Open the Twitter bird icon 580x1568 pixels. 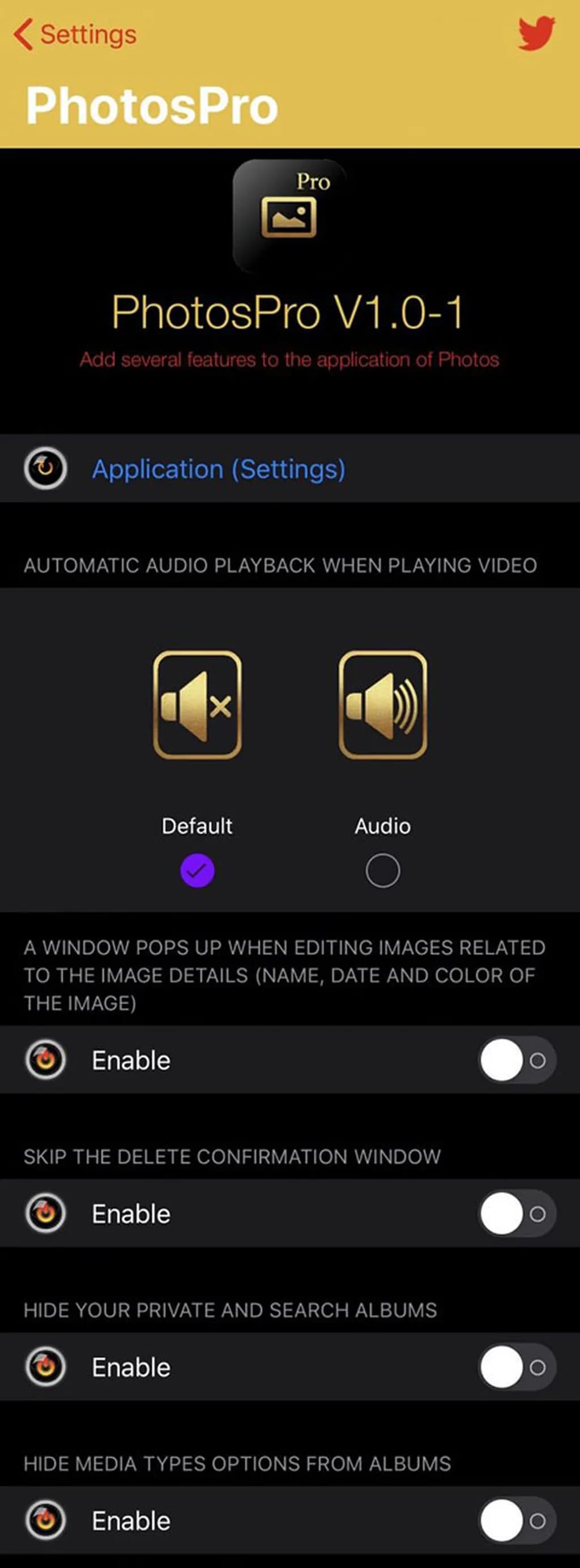[x=536, y=33]
